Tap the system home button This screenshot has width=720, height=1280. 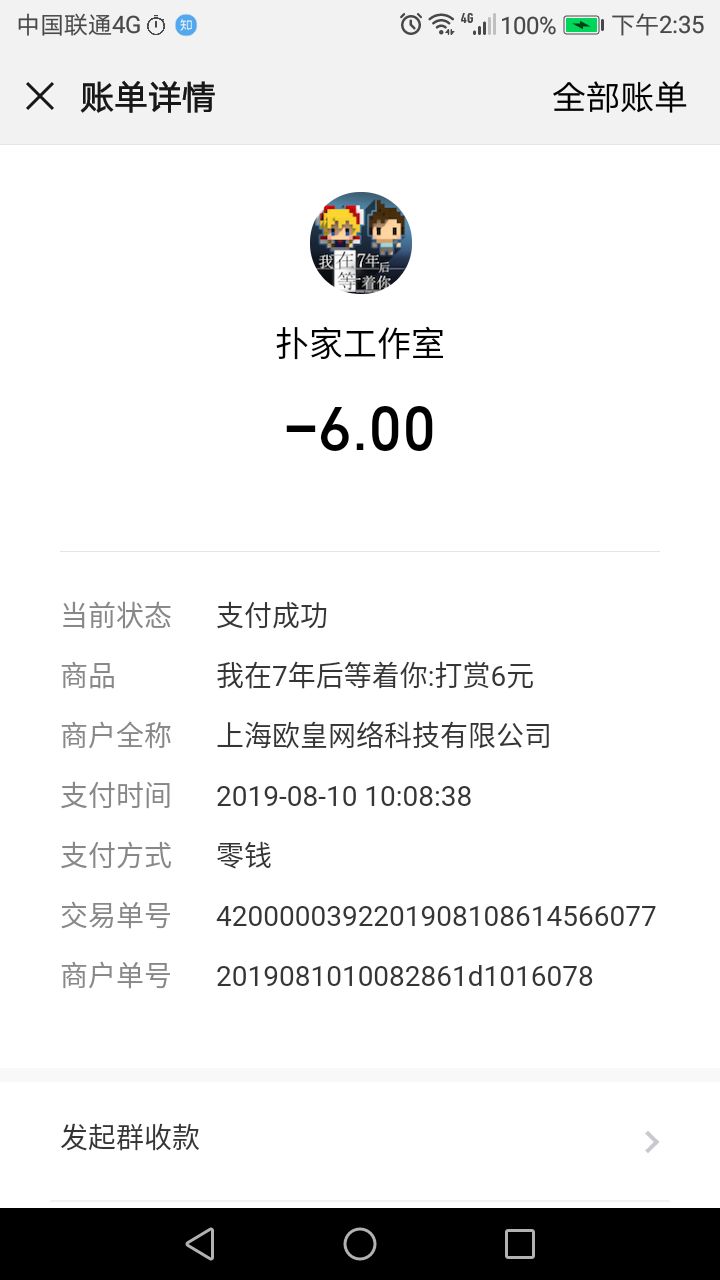click(x=360, y=1244)
